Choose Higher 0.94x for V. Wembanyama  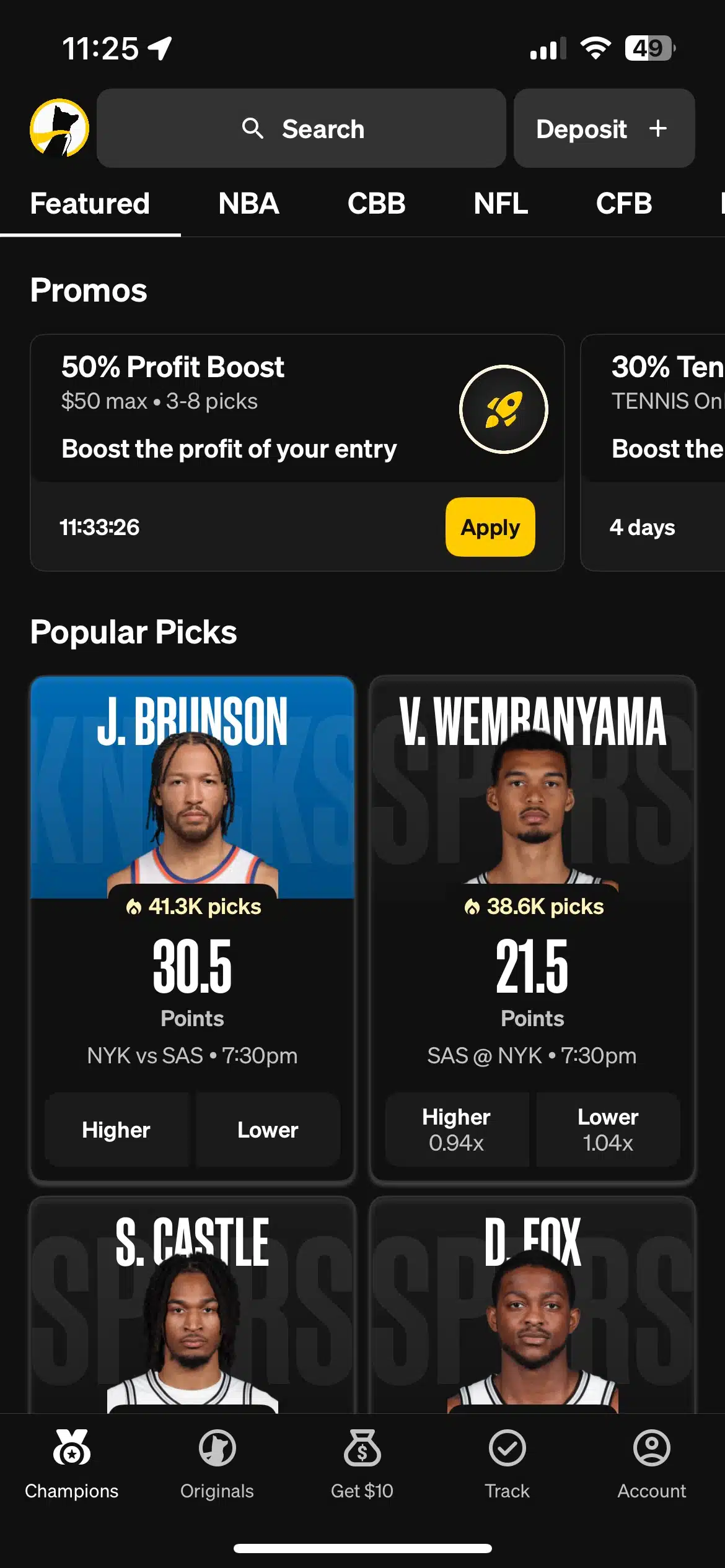click(x=456, y=1130)
